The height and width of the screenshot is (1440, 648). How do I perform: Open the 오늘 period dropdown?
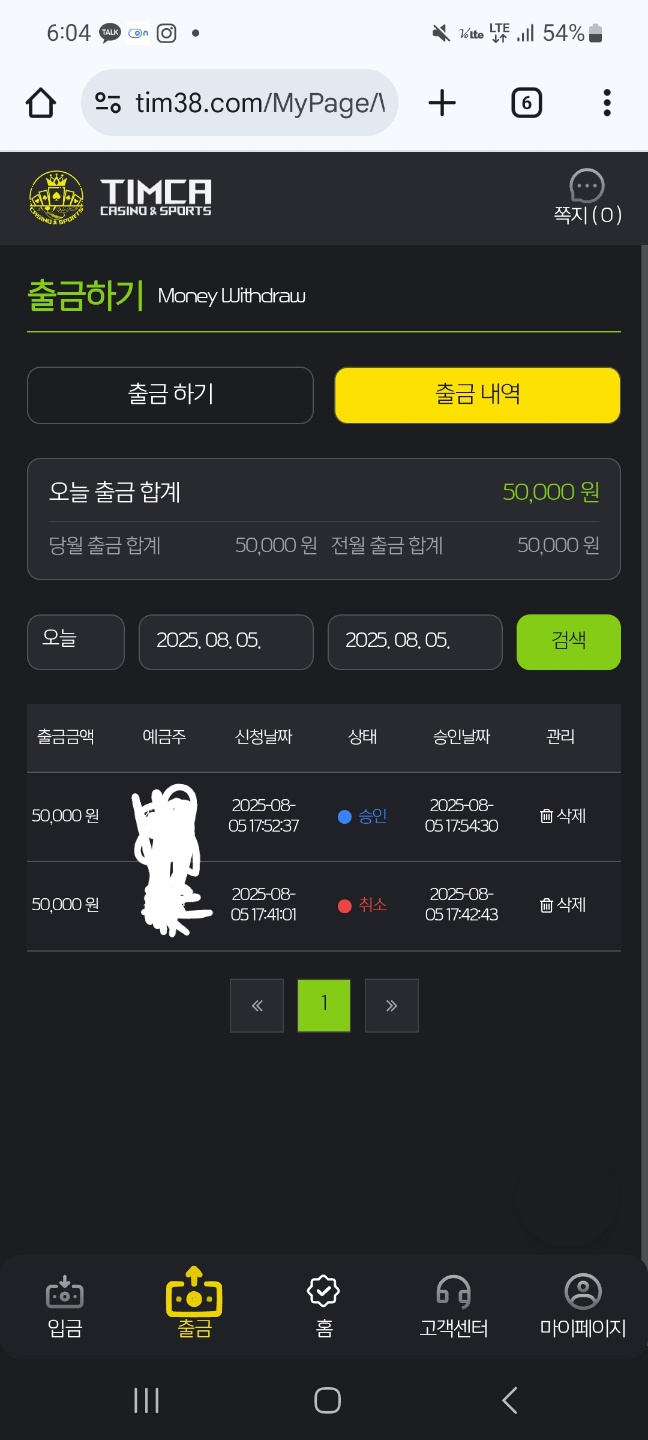tap(75, 641)
